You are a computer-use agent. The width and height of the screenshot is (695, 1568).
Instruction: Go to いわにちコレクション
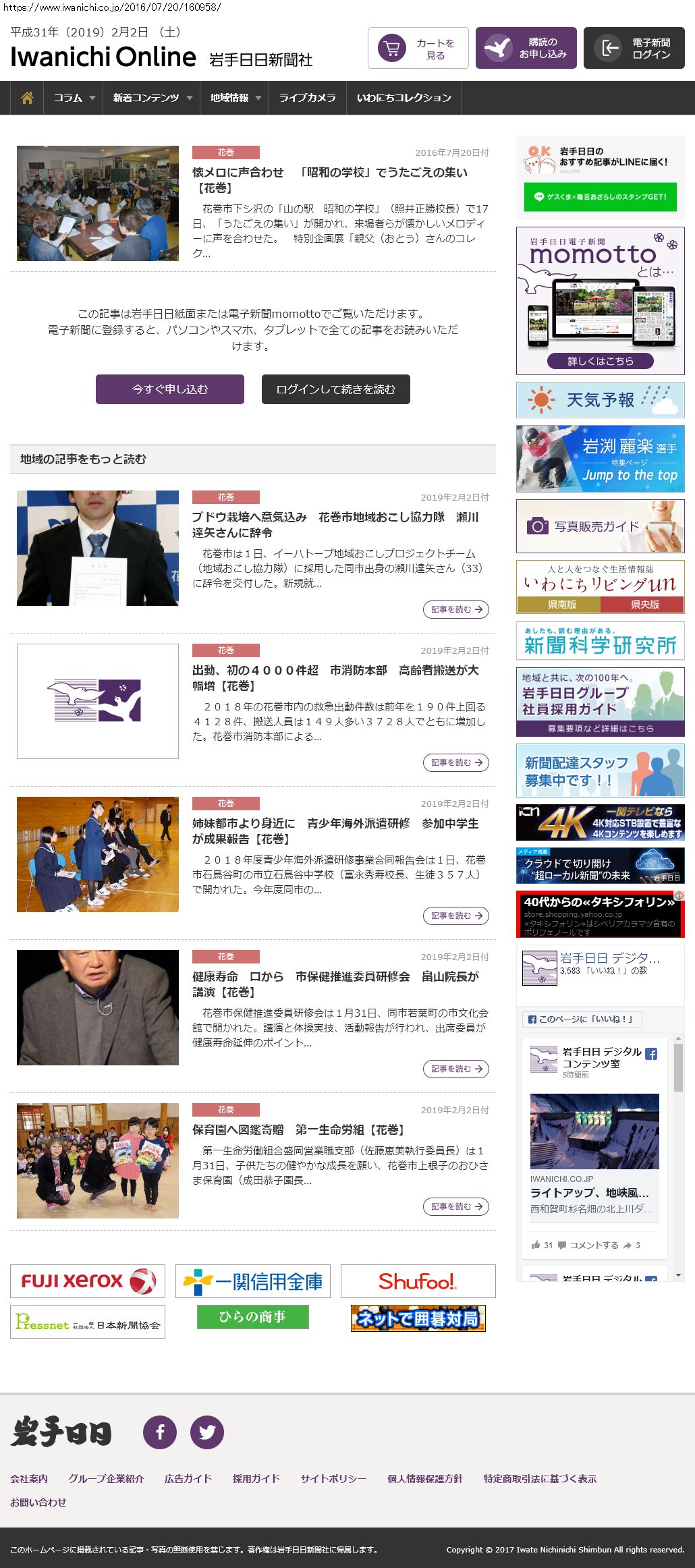(x=404, y=98)
